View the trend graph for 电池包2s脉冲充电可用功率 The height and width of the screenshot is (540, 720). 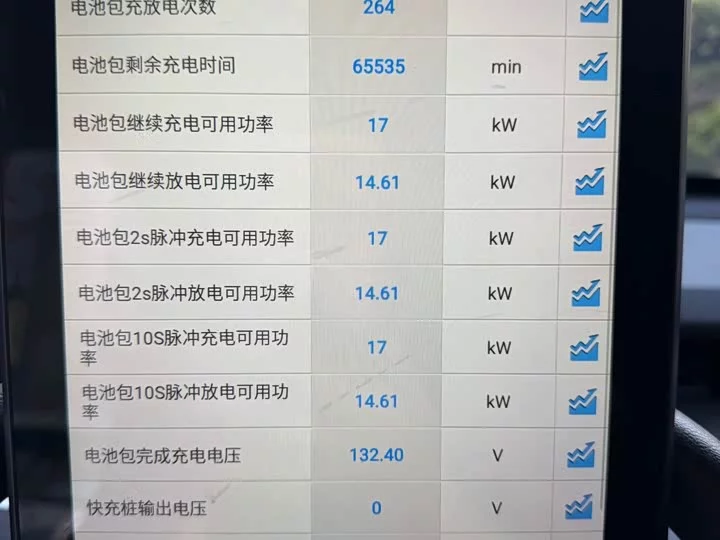pyautogui.click(x=588, y=238)
